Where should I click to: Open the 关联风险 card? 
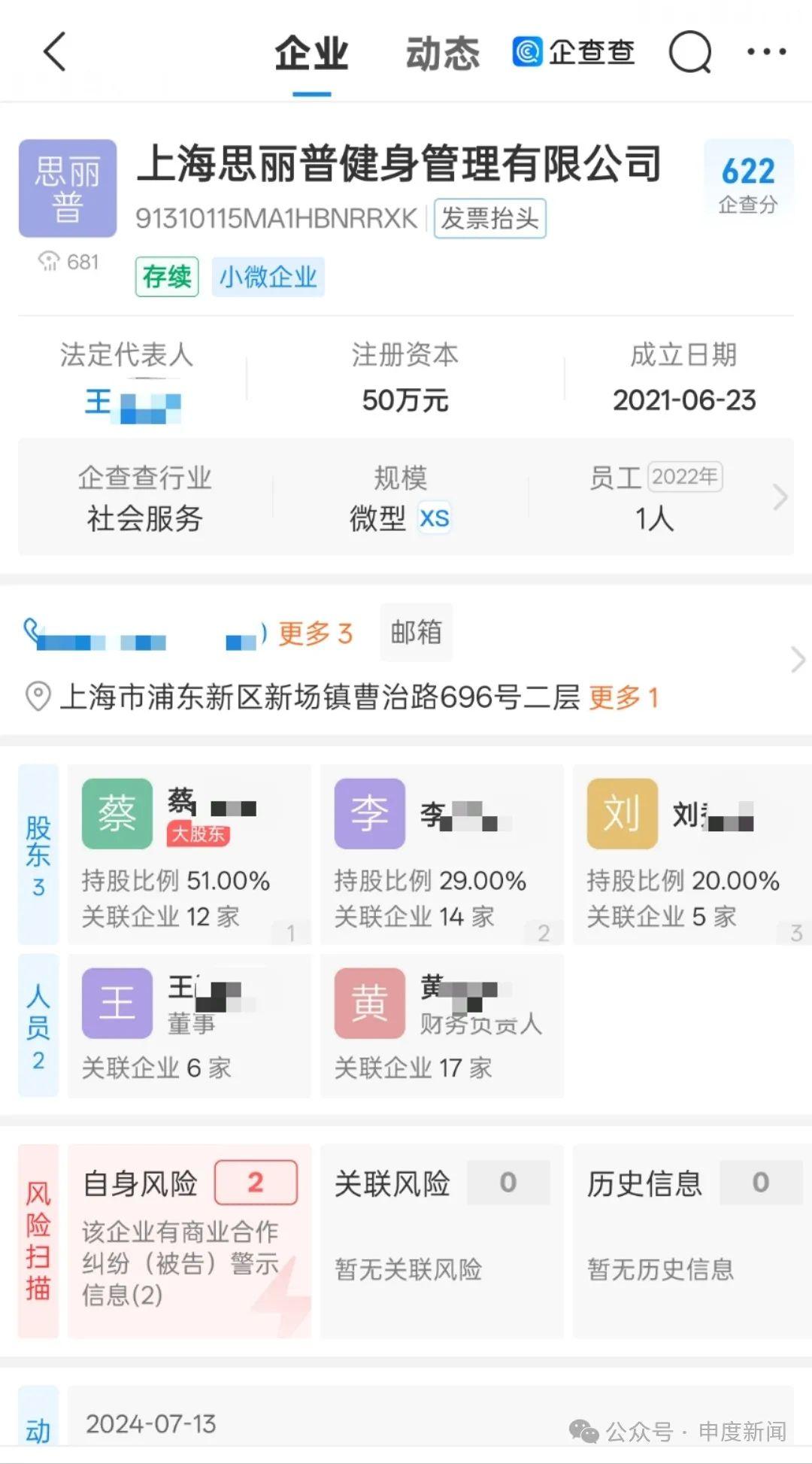click(x=441, y=1241)
